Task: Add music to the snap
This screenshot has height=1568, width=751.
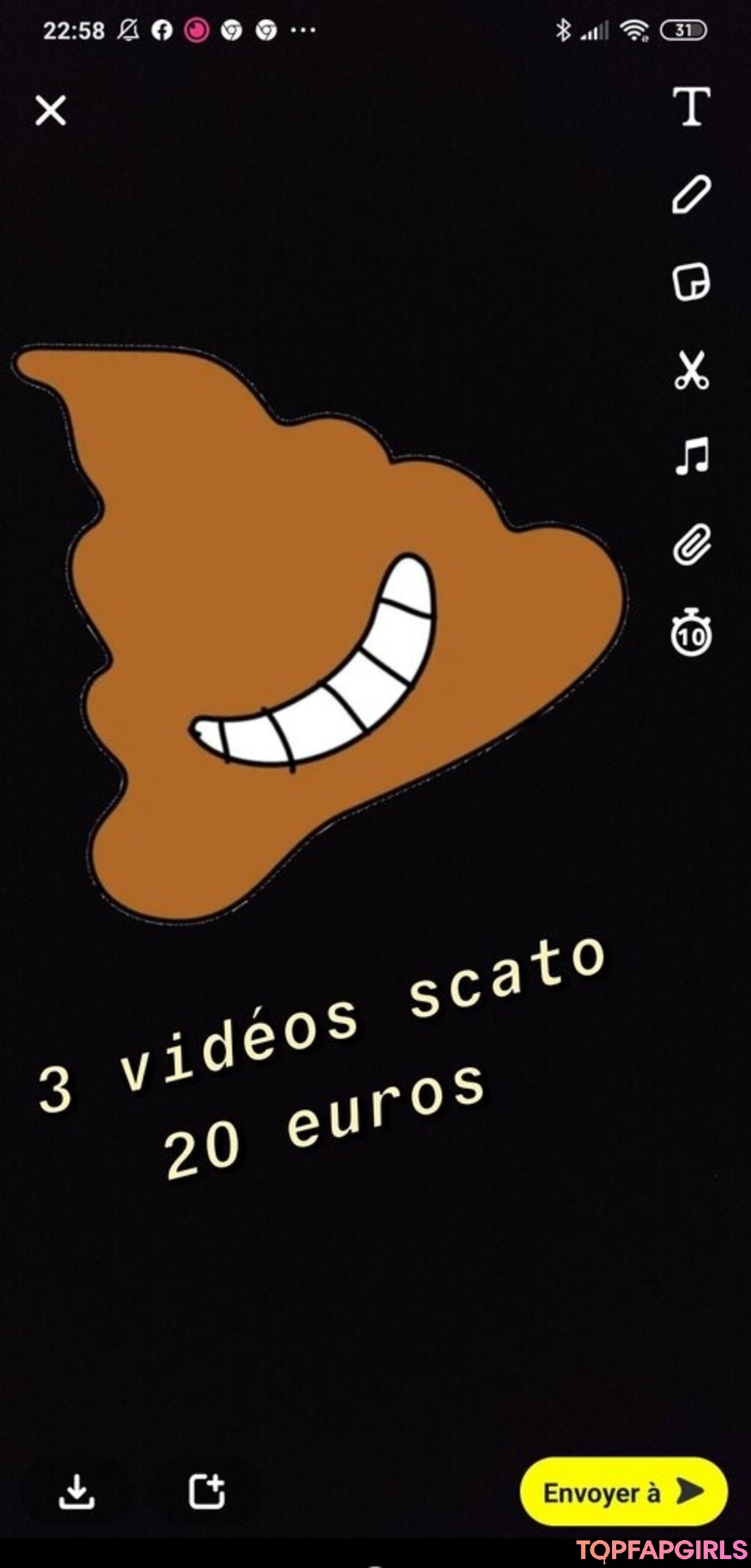Action: 691,457
